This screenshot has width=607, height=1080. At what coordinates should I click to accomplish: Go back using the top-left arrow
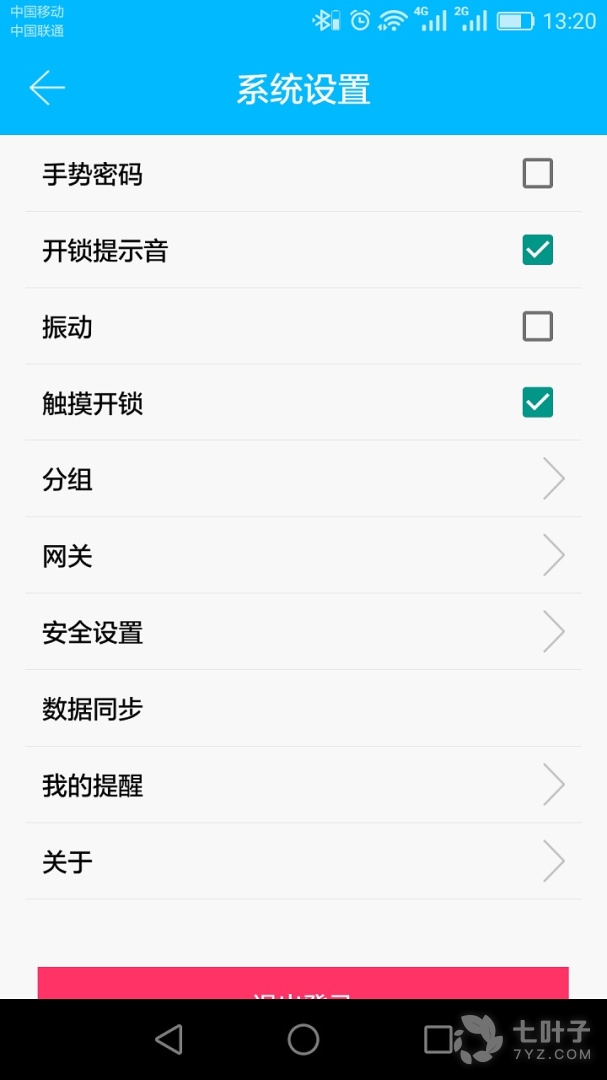point(47,88)
